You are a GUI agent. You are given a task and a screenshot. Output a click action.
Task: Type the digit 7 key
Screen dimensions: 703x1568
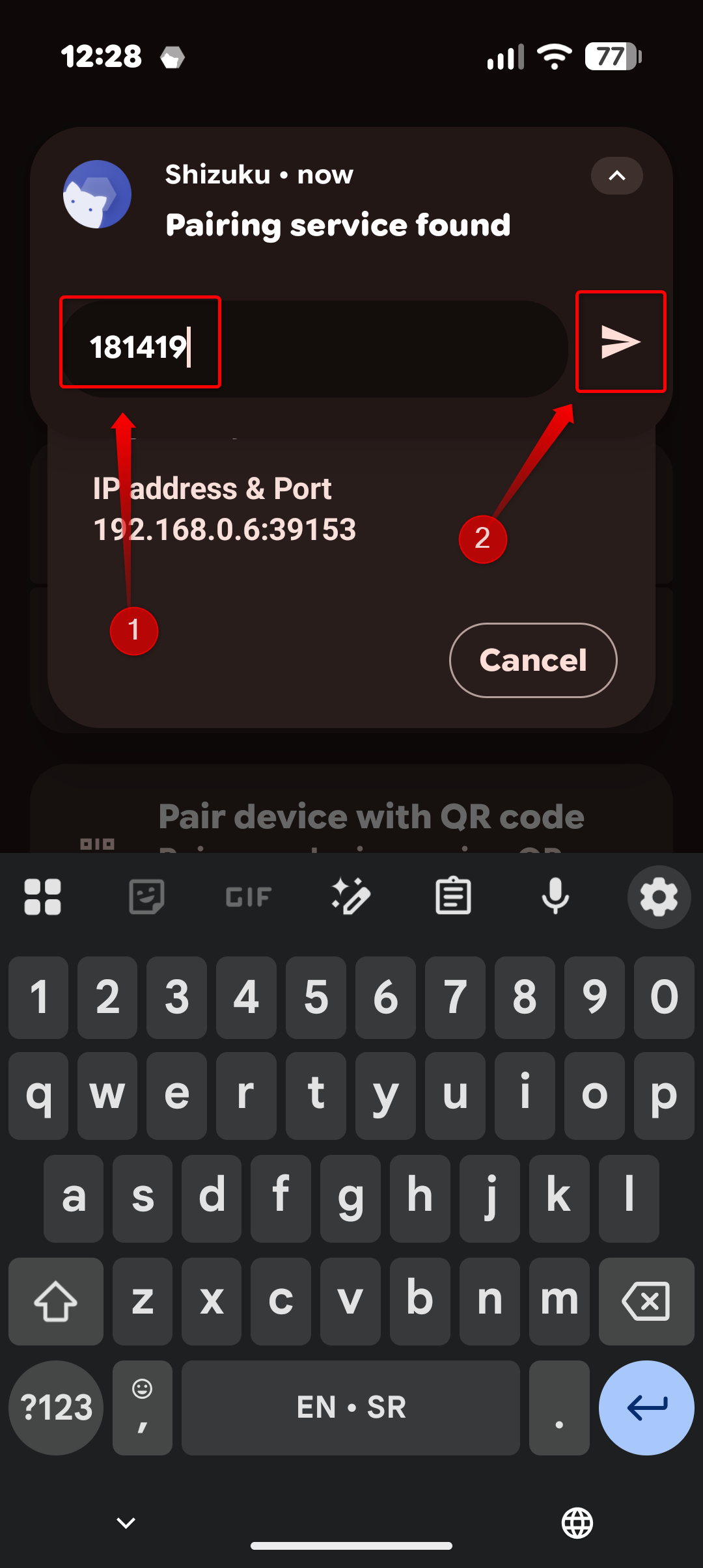(455, 997)
